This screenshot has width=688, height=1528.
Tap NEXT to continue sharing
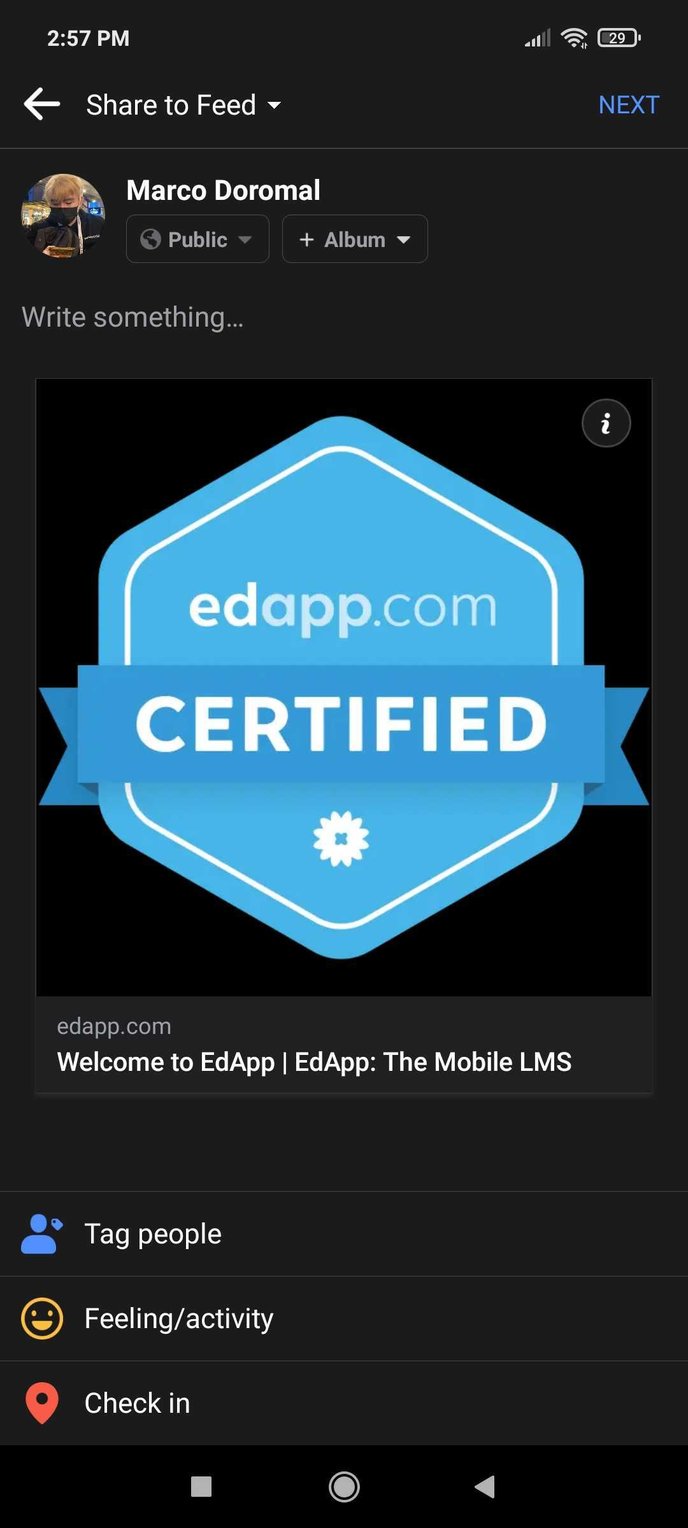coord(628,105)
